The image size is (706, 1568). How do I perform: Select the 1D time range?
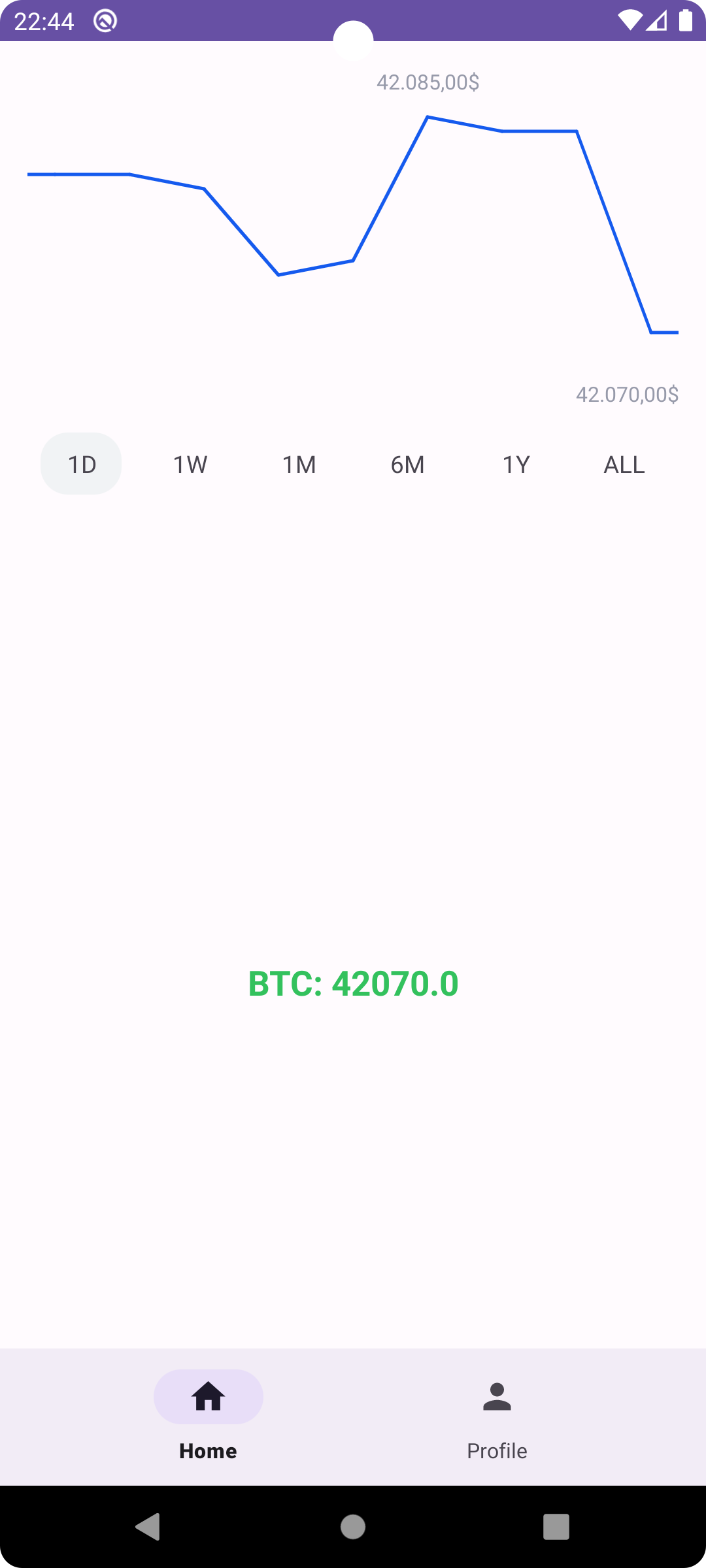point(82,464)
